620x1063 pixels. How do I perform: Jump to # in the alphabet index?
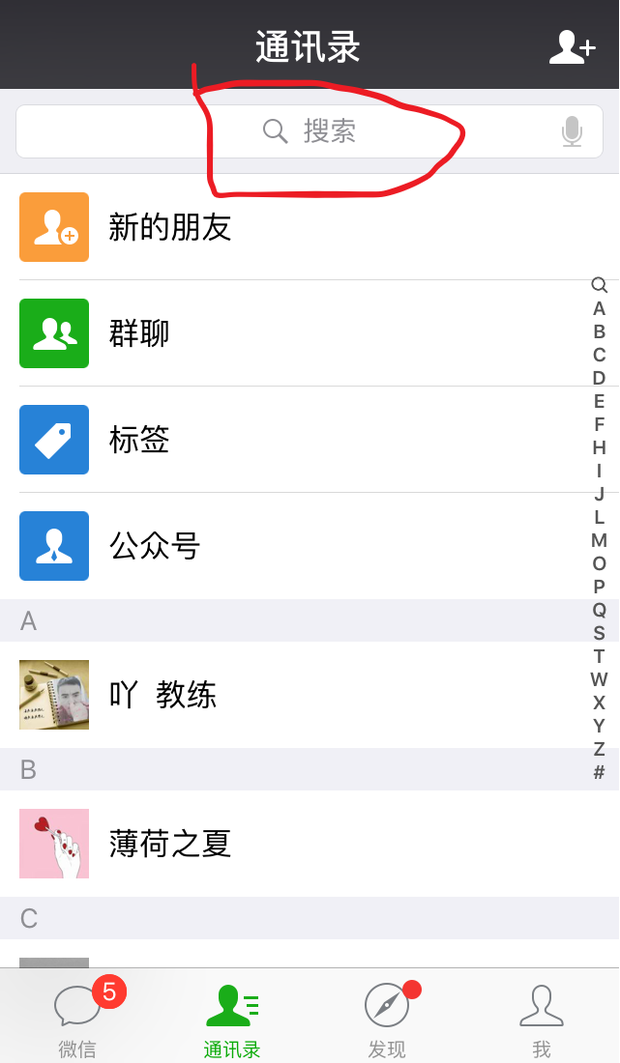pos(599,771)
